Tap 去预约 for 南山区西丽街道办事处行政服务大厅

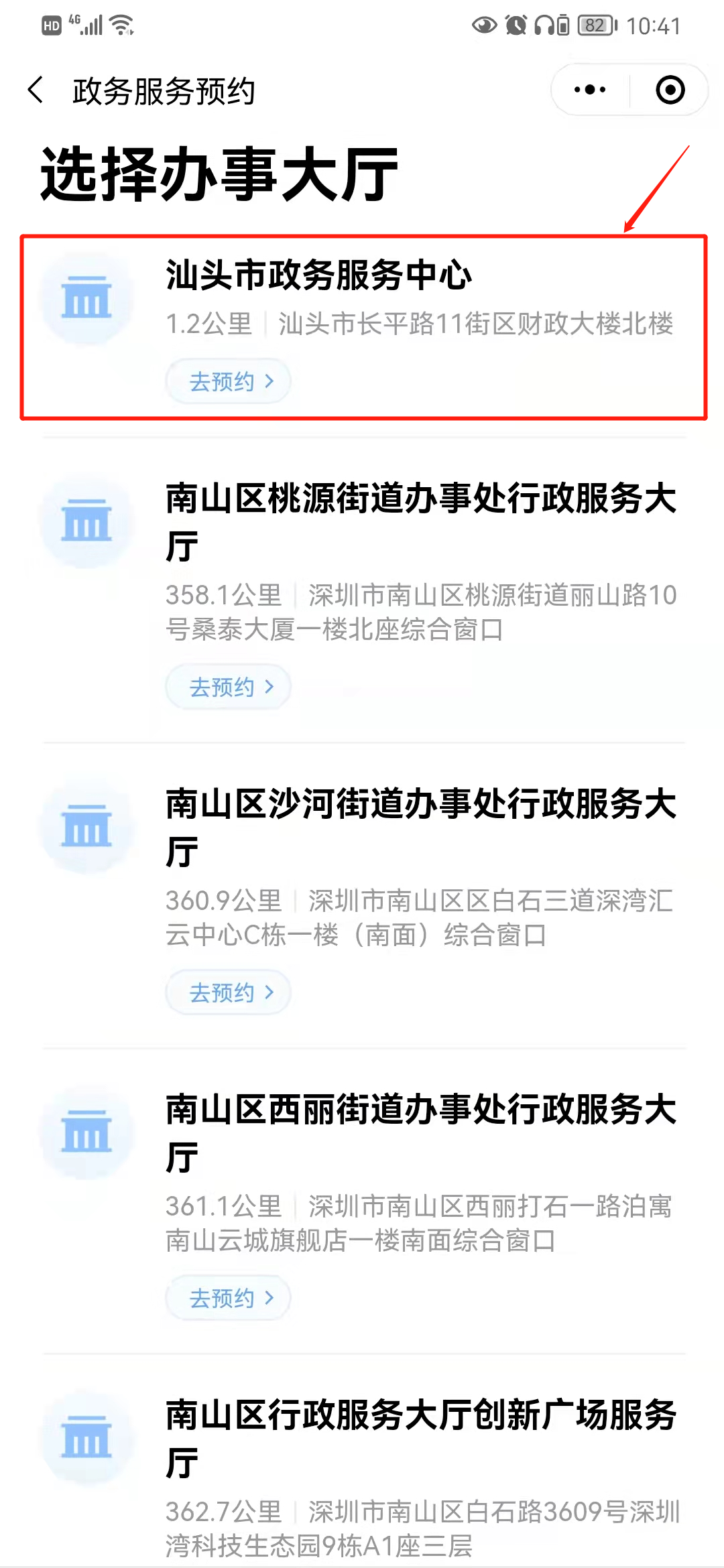[x=229, y=1298]
